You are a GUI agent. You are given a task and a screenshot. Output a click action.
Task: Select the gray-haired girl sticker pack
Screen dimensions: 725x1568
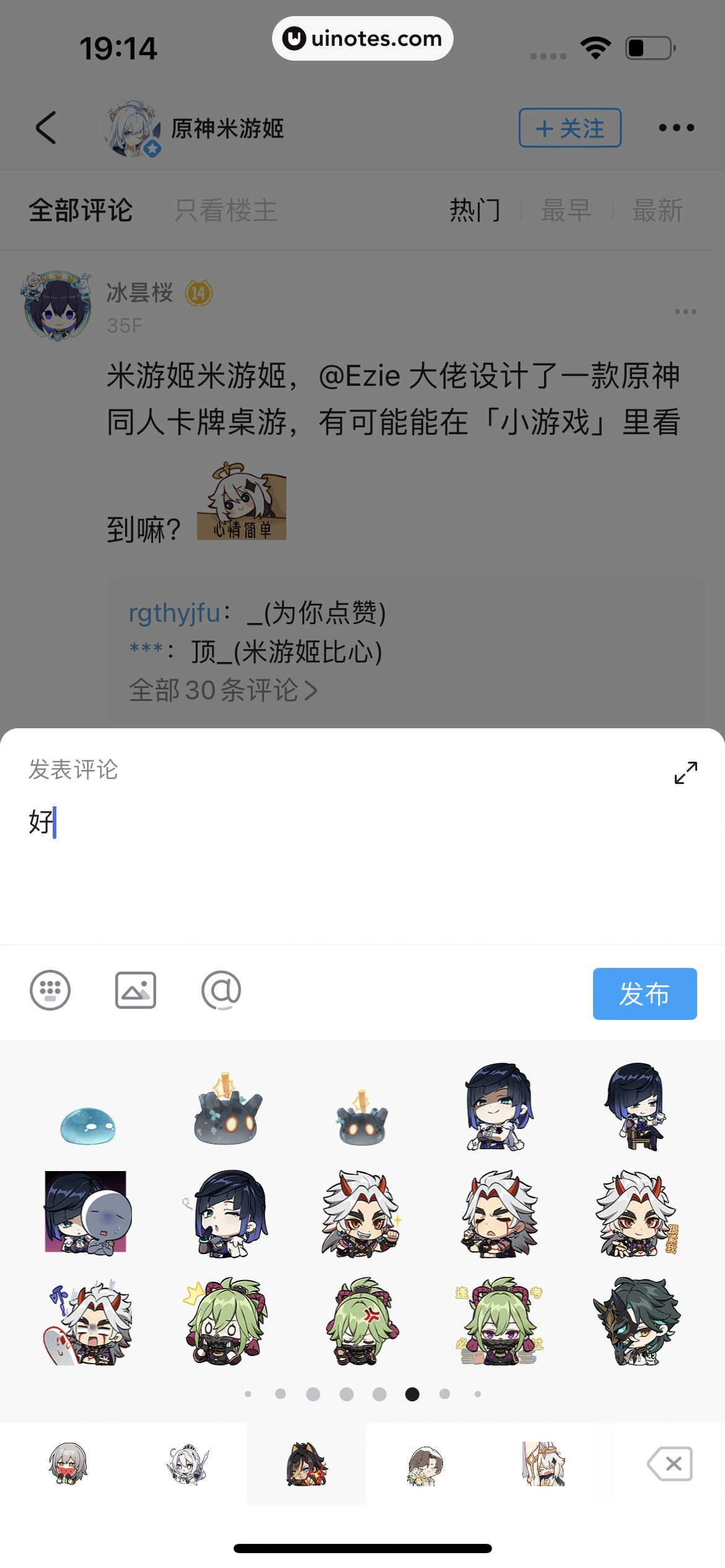pos(188,1463)
